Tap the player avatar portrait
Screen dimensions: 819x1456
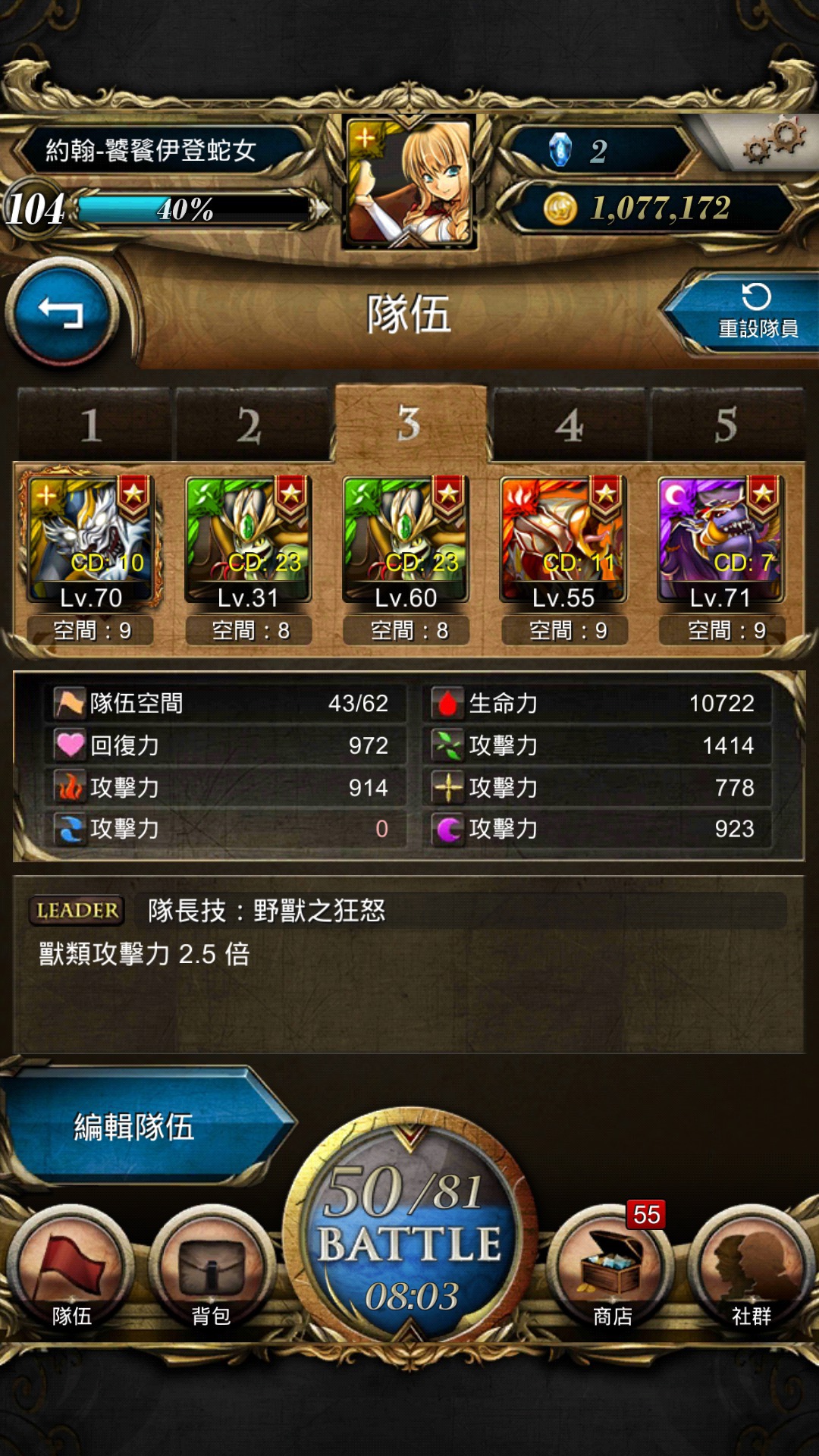[410, 182]
